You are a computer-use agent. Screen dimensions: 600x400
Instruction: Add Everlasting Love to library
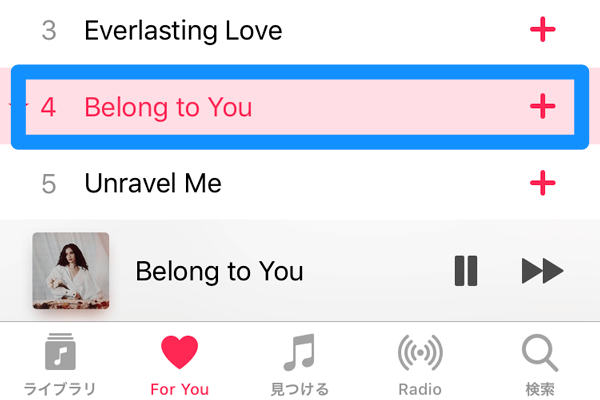pyautogui.click(x=542, y=30)
